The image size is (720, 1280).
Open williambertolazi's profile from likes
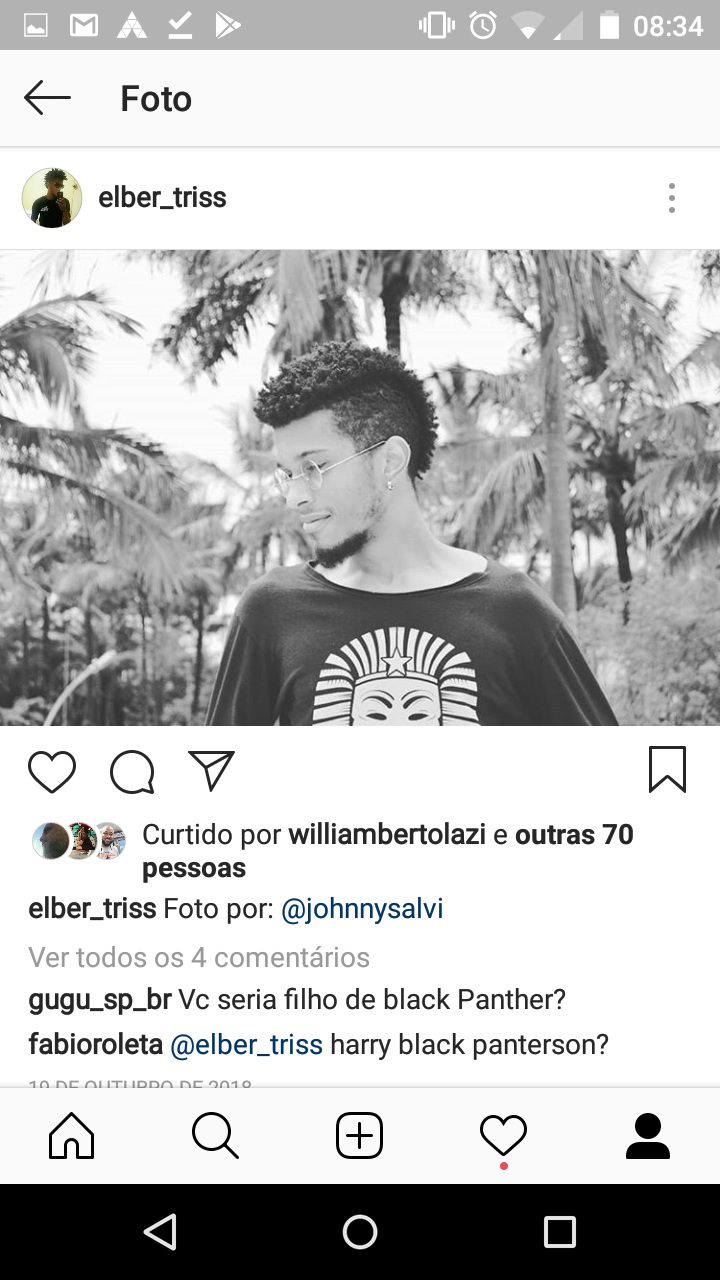[x=386, y=834]
